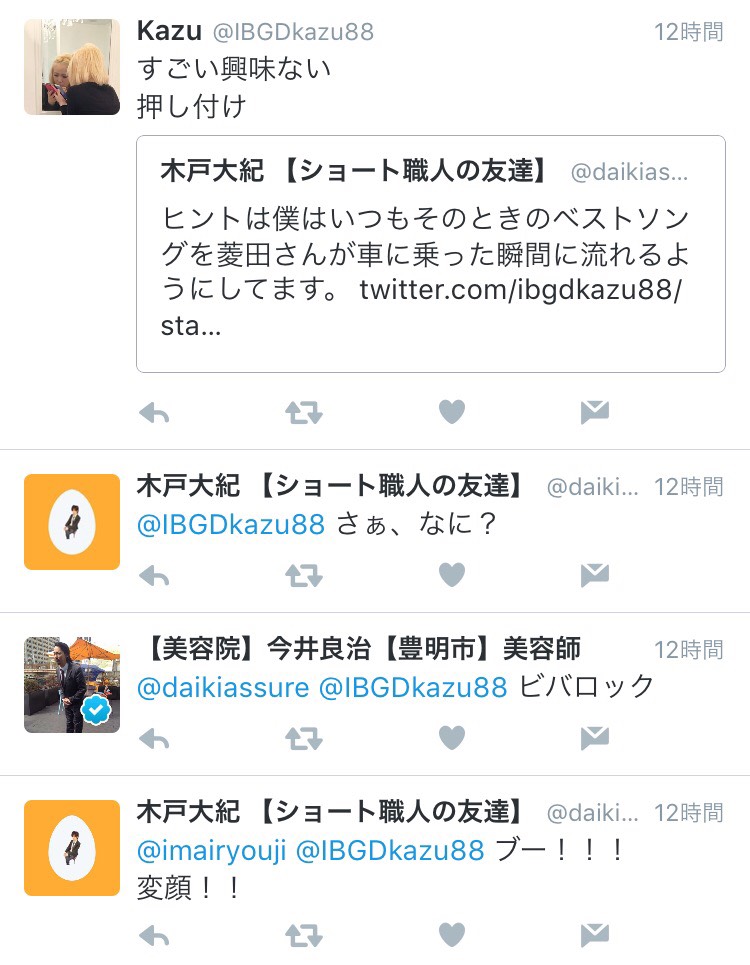This screenshot has height=965, width=750.
Task: Retweet the 変顔！！ tweet
Action: coord(303,935)
